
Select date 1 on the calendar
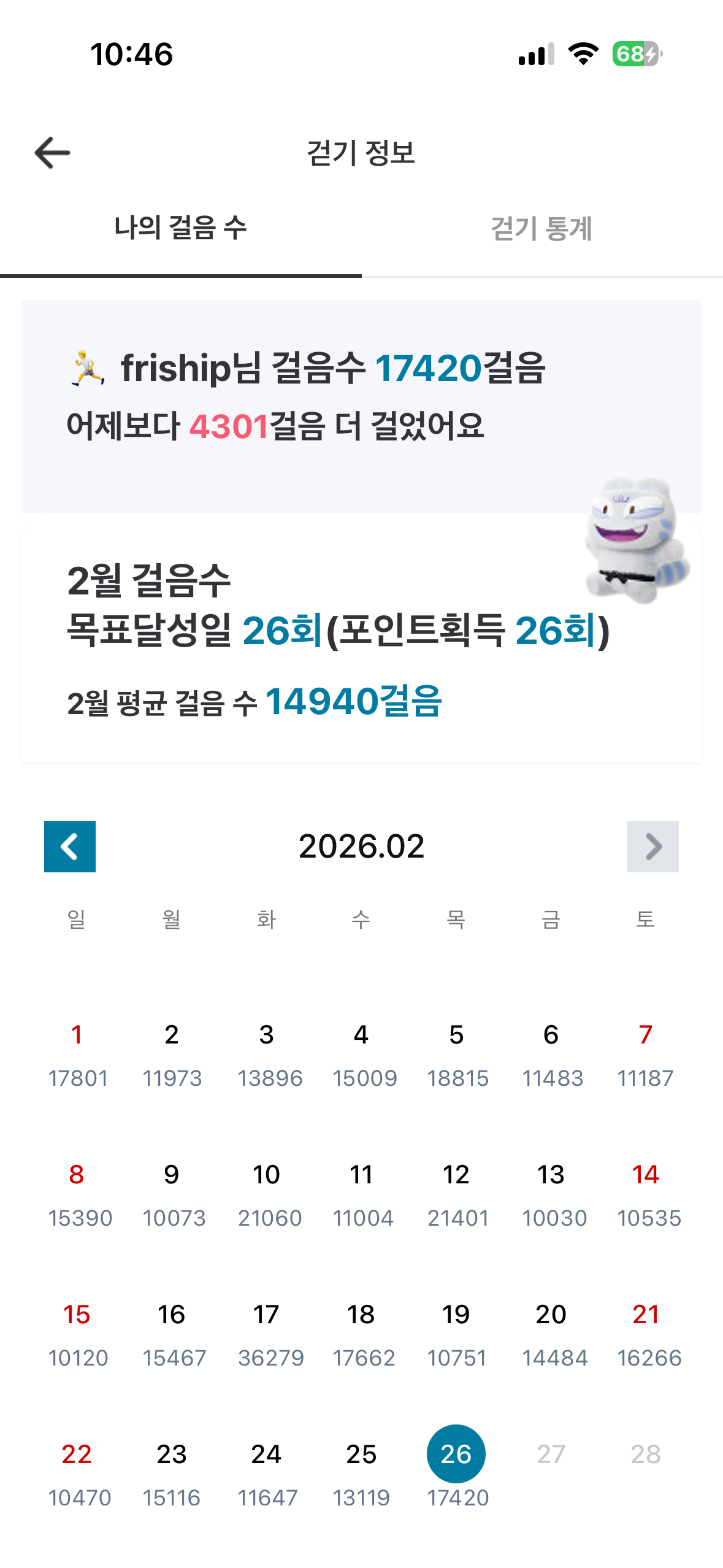tap(77, 1052)
